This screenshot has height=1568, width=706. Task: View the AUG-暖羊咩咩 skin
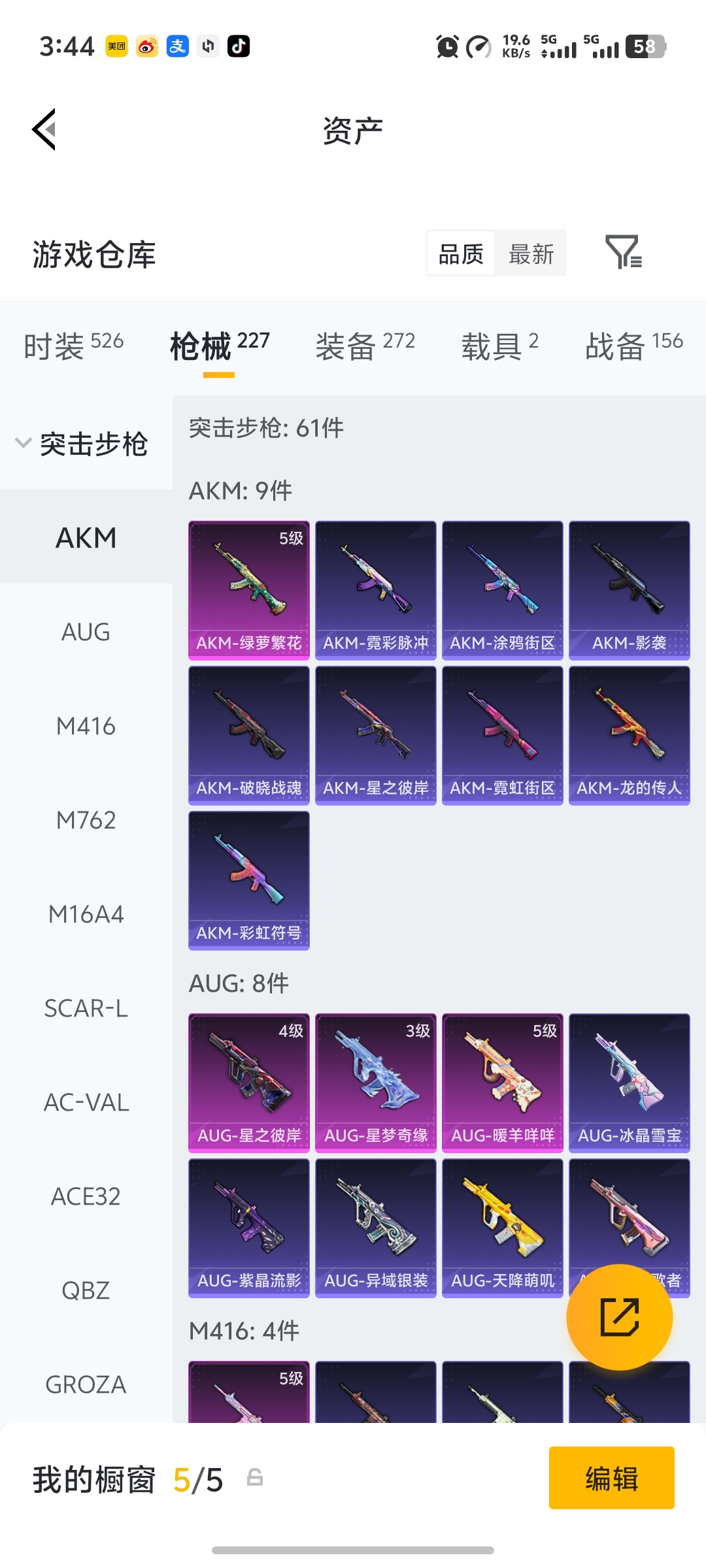tap(502, 1083)
